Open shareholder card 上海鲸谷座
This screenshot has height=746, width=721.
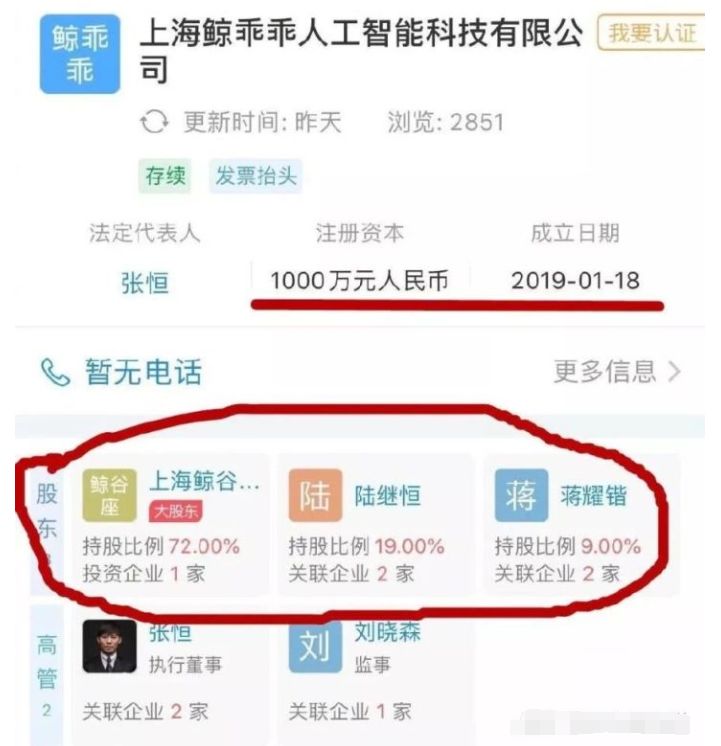(170, 523)
